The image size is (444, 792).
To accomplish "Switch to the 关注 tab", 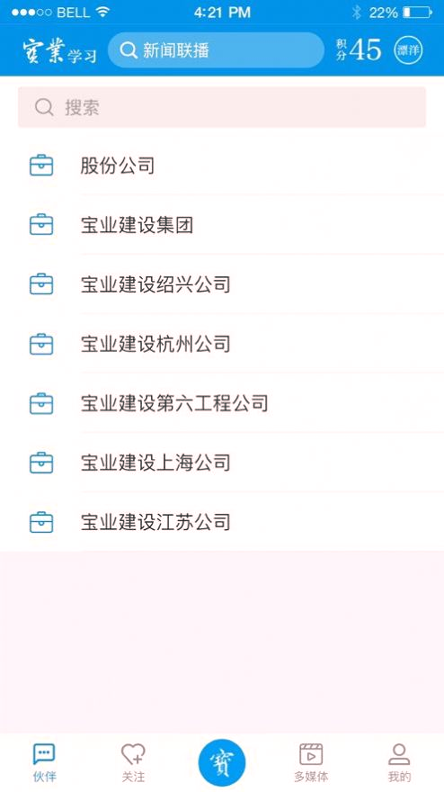I will point(133,763).
